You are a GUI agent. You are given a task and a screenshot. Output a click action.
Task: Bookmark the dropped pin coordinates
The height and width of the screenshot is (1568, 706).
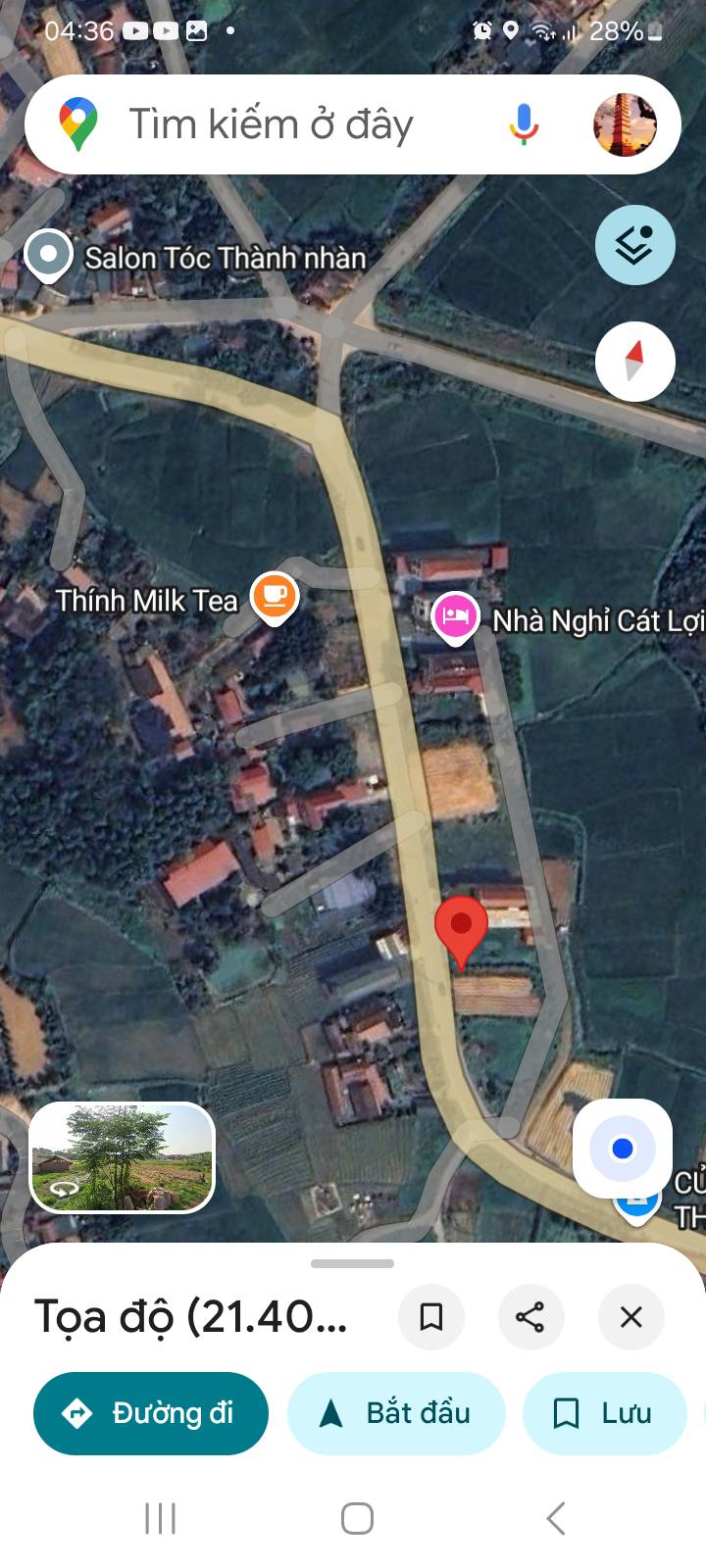tap(430, 1317)
